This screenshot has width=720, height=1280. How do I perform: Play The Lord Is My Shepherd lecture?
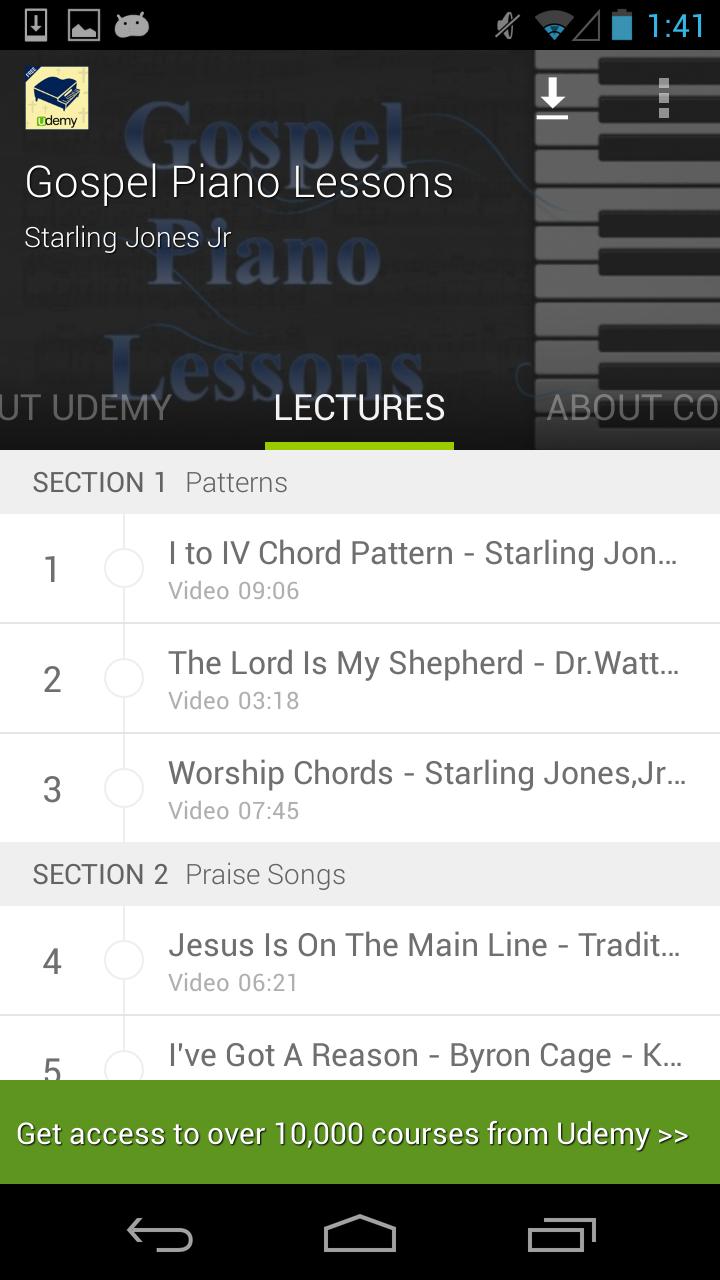pyautogui.click(x=420, y=677)
